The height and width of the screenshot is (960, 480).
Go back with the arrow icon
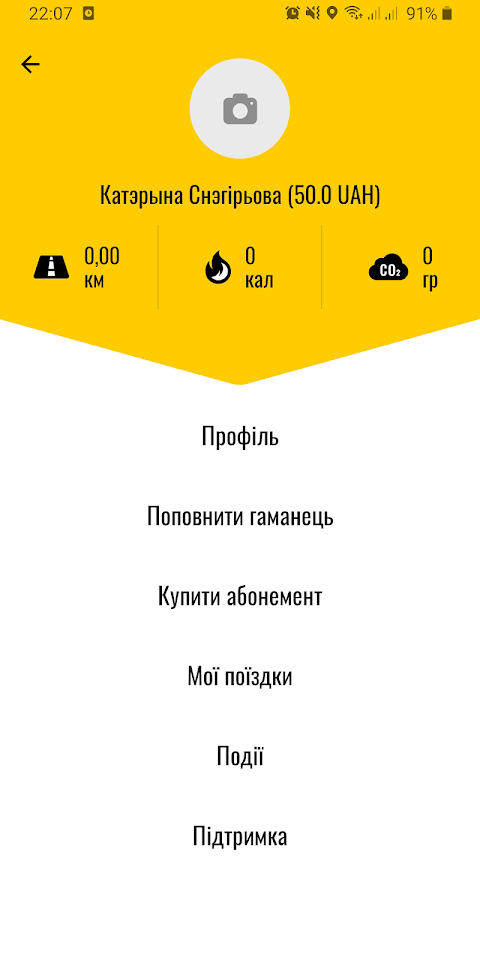30,64
